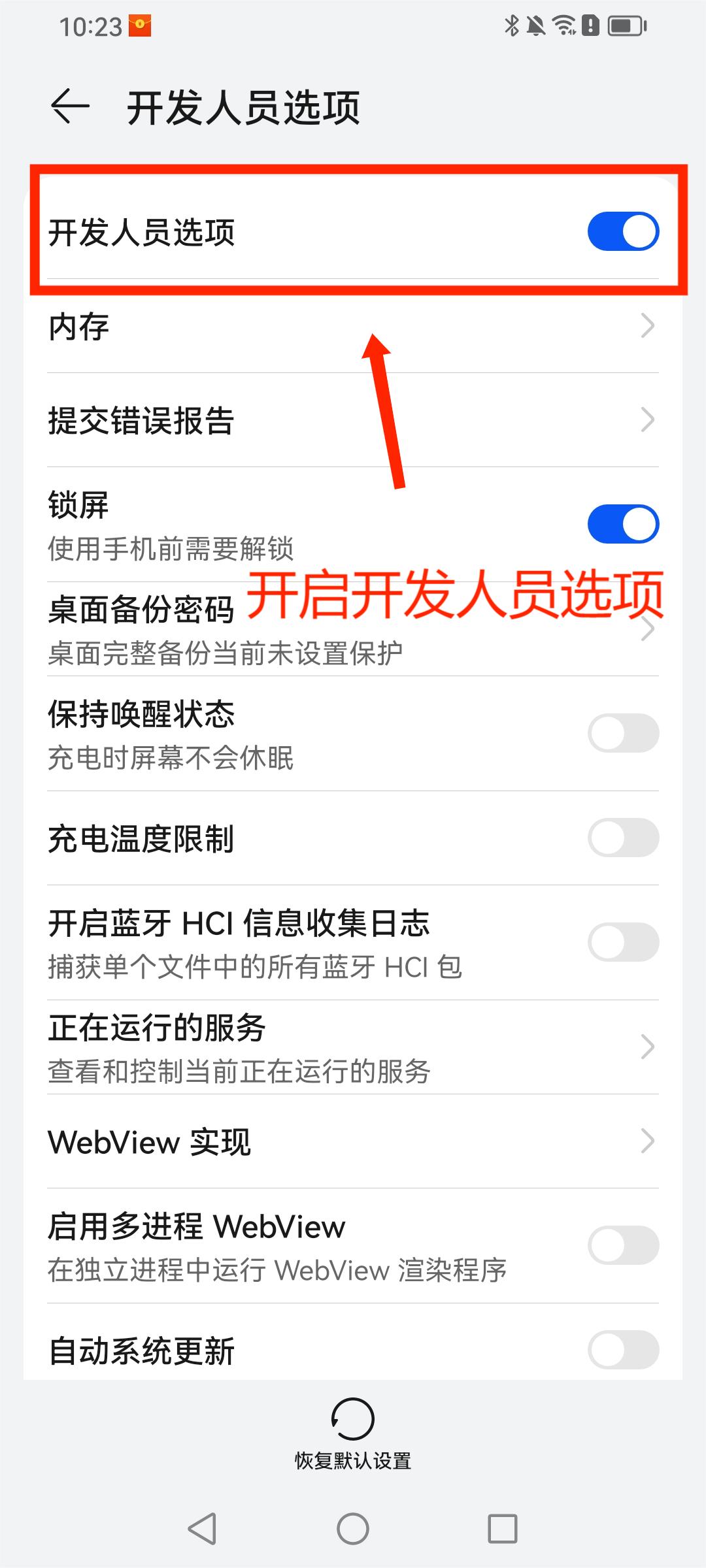706x1568 pixels.
Task: Enable 保持唤醒状态
Action: click(x=622, y=733)
